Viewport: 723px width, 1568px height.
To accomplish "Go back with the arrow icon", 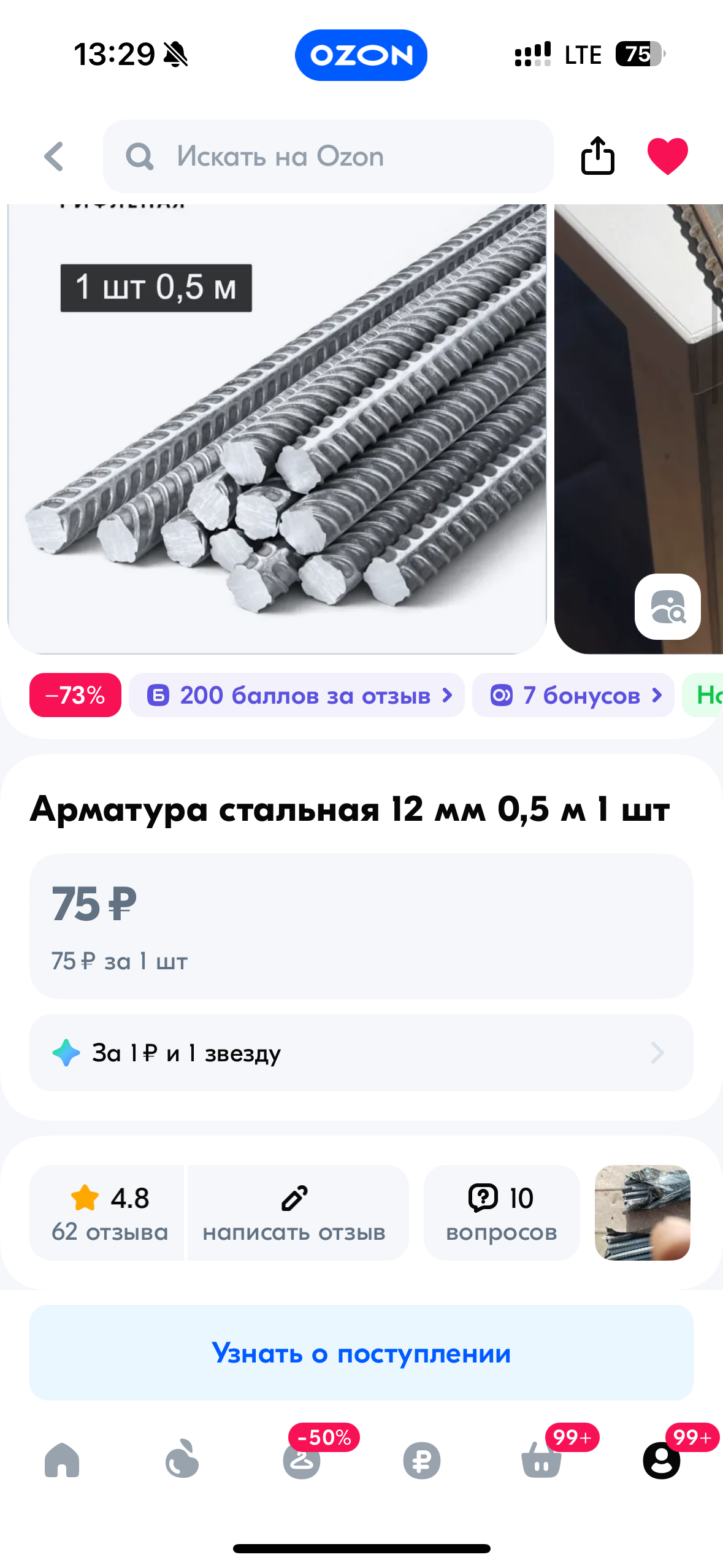I will pyautogui.click(x=54, y=156).
